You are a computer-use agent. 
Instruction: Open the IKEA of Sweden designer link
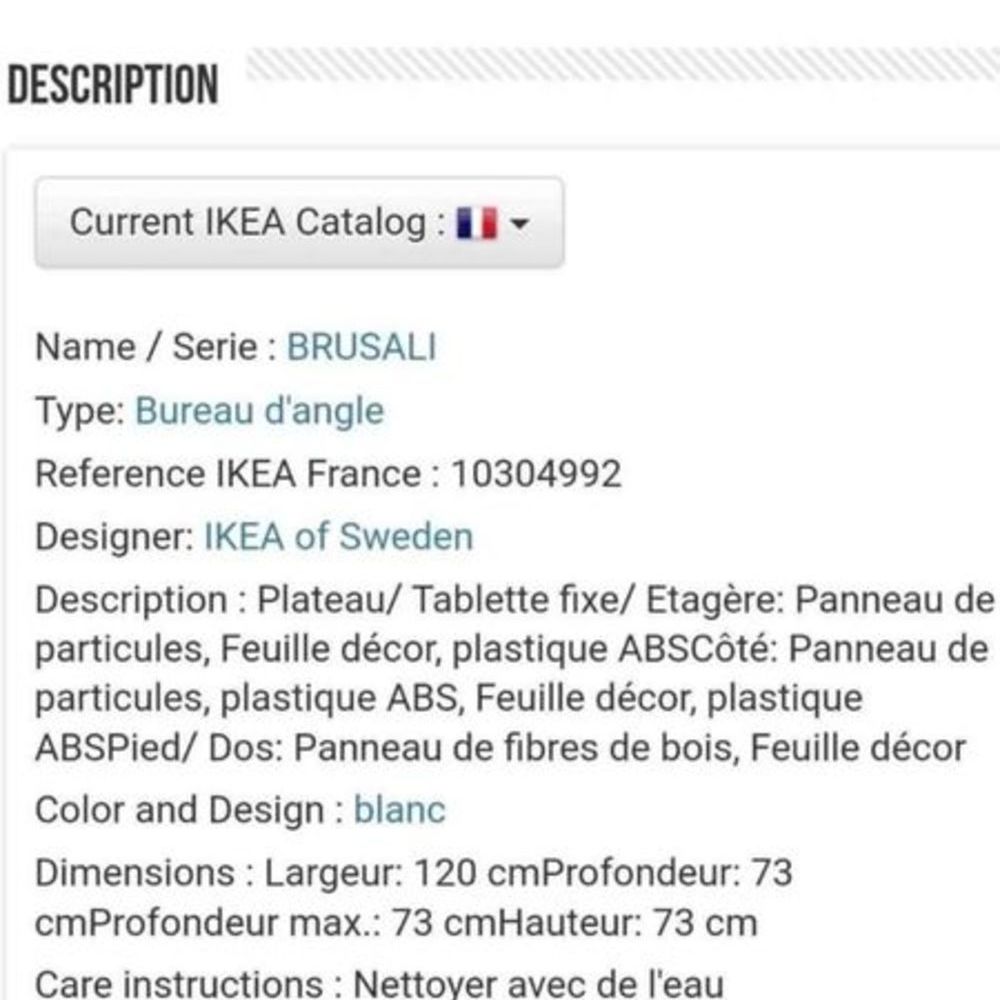click(x=338, y=537)
